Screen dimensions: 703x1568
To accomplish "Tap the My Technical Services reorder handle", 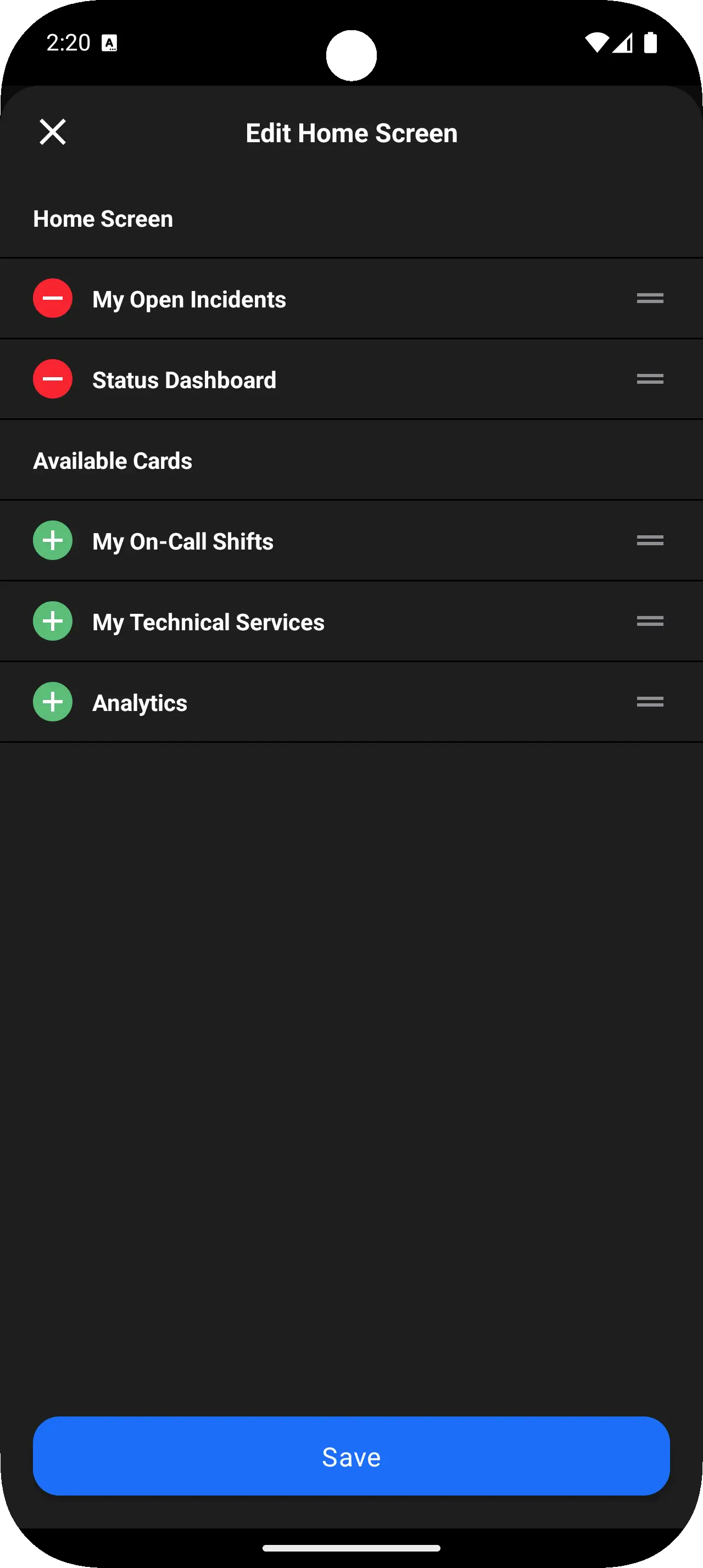I will [650, 621].
